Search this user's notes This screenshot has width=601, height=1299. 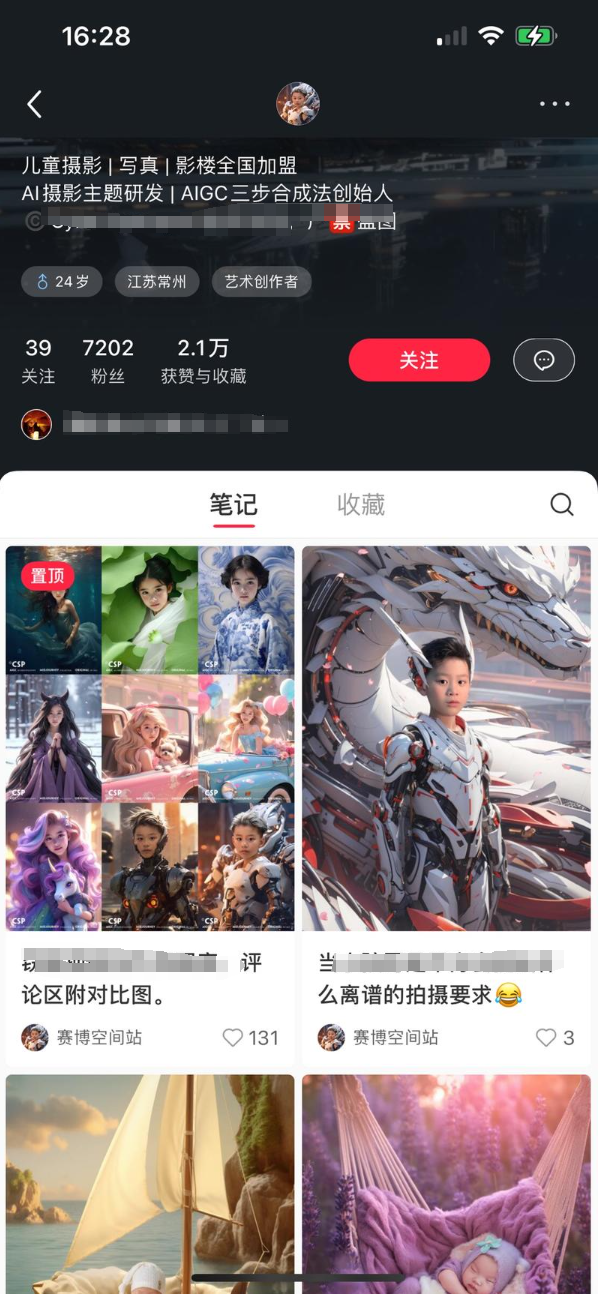[x=562, y=505]
